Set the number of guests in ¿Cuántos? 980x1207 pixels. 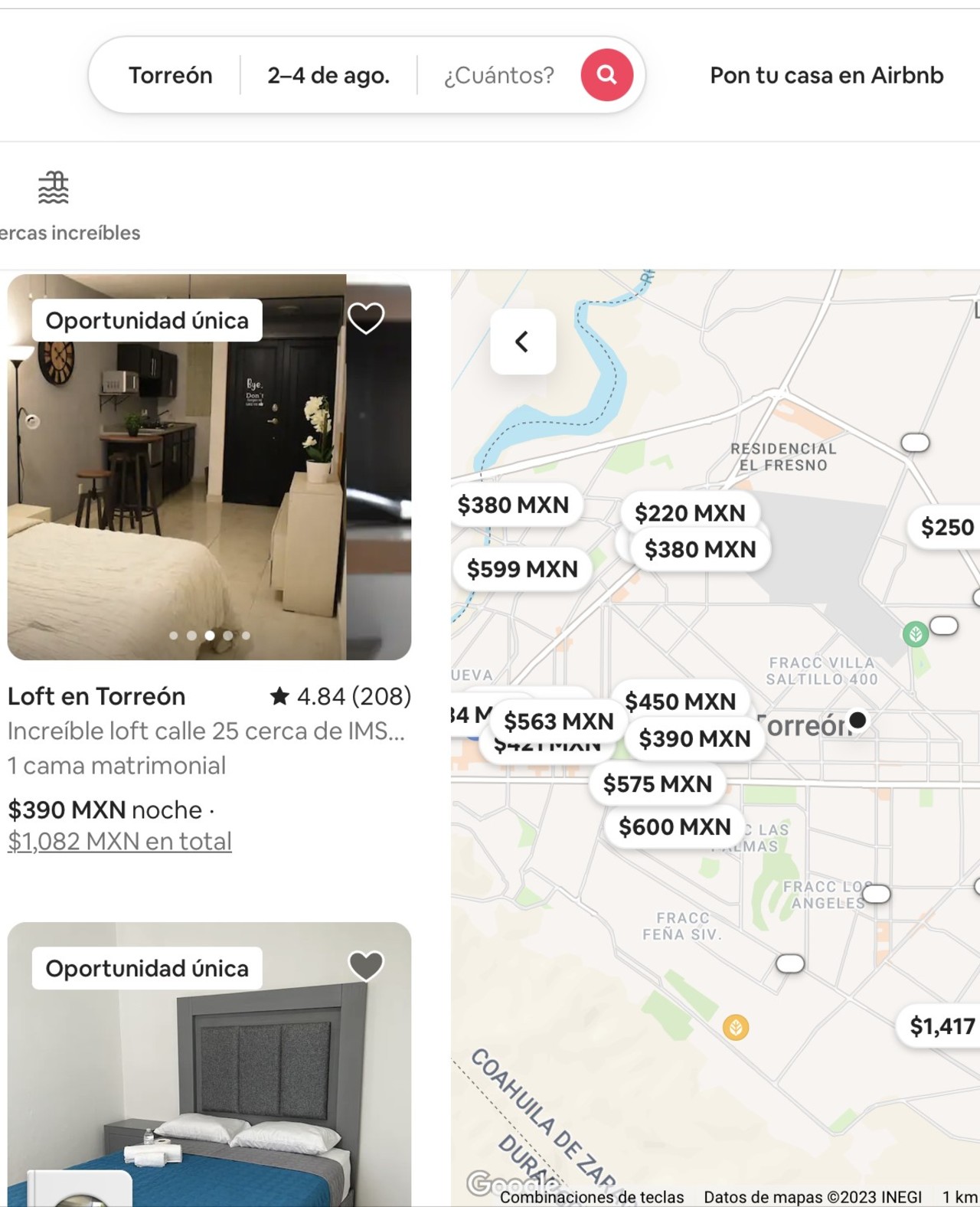(498, 75)
